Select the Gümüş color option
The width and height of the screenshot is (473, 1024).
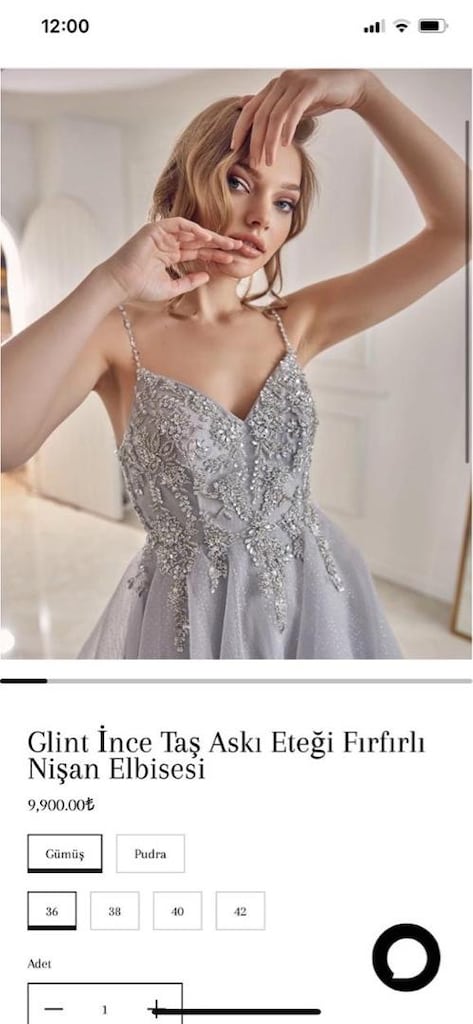pyautogui.click(x=65, y=853)
